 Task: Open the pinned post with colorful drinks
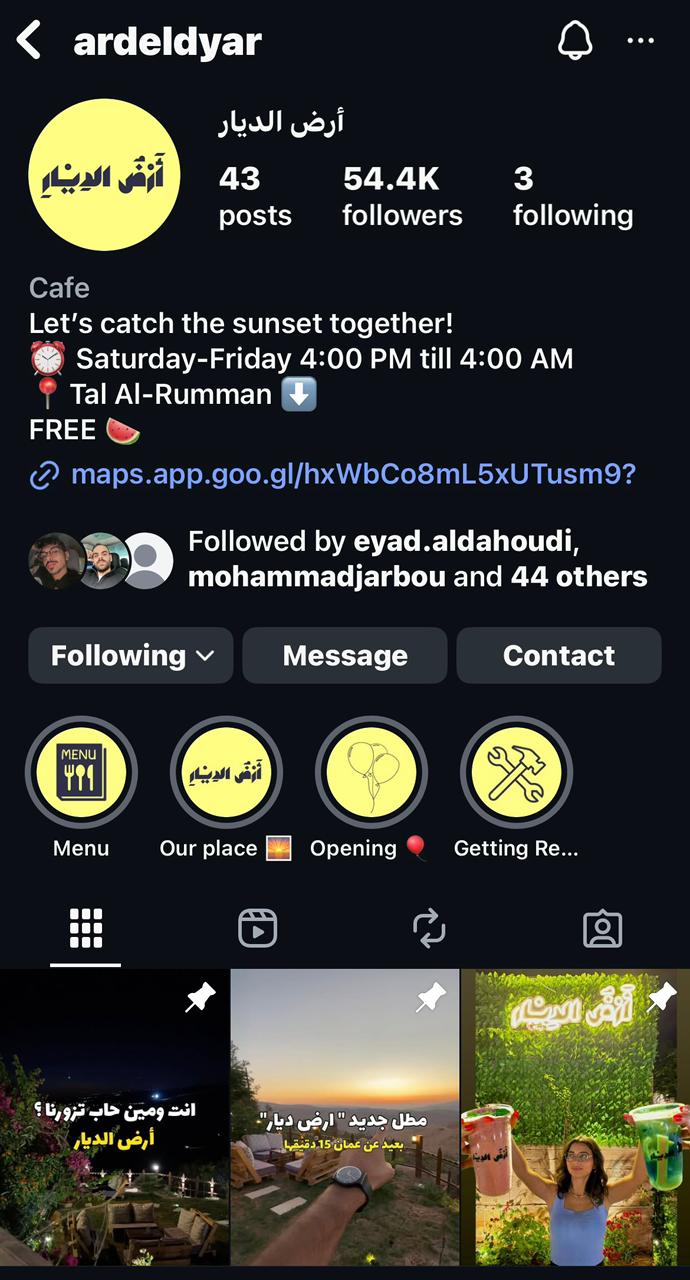[x=576, y=1117]
